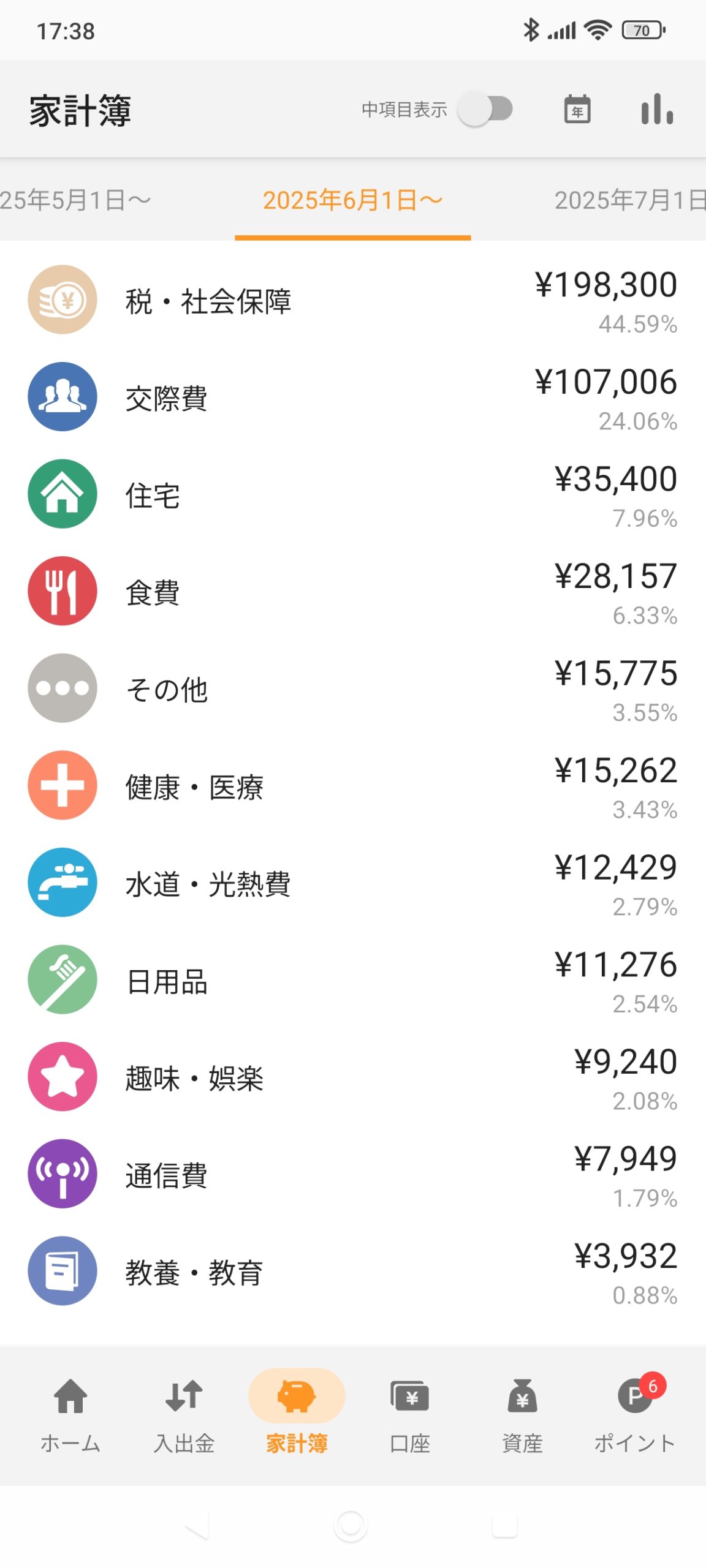The width and height of the screenshot is (706, 1568).
Task: Tap the 趣味・娯楽 row
Action: tap(353, 1077)
